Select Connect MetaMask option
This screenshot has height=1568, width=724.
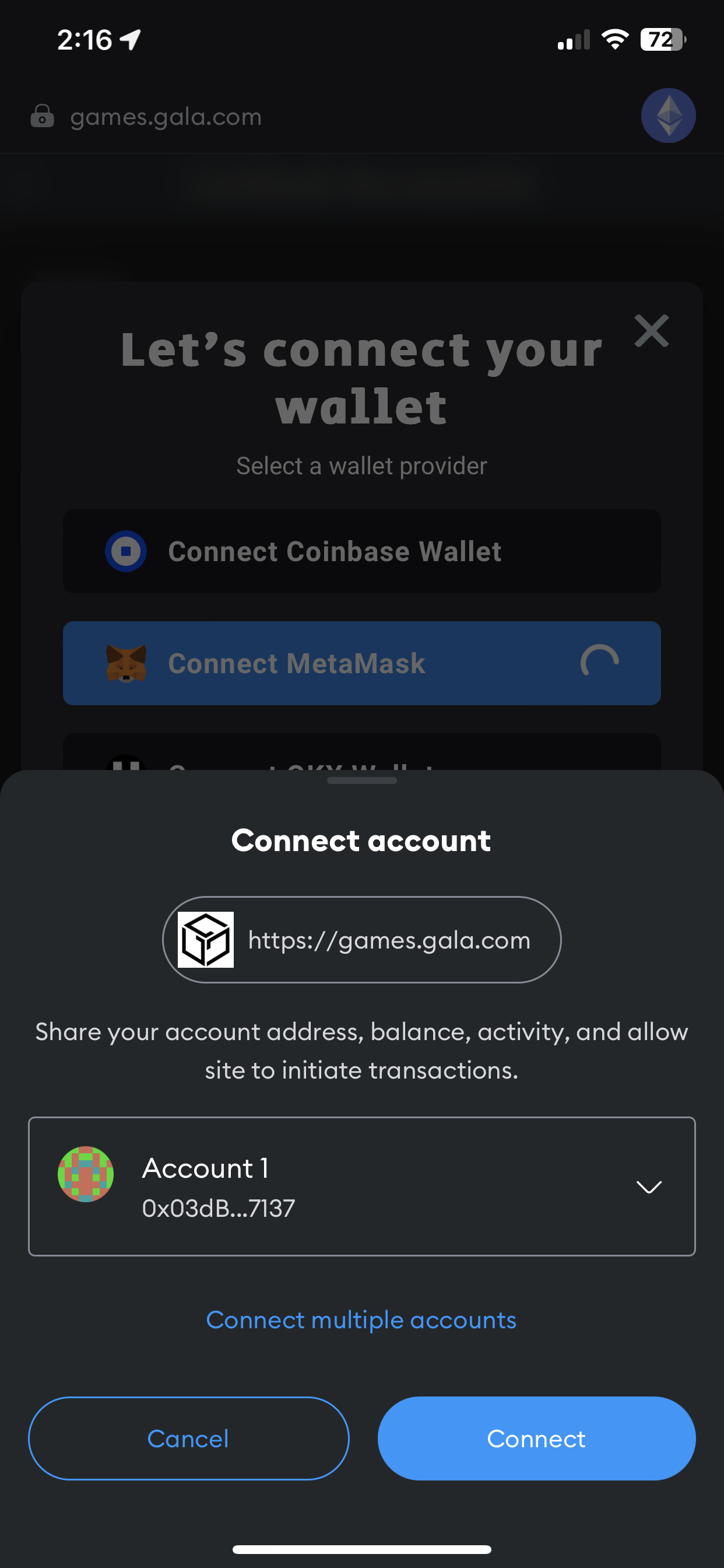click(361, 663)
